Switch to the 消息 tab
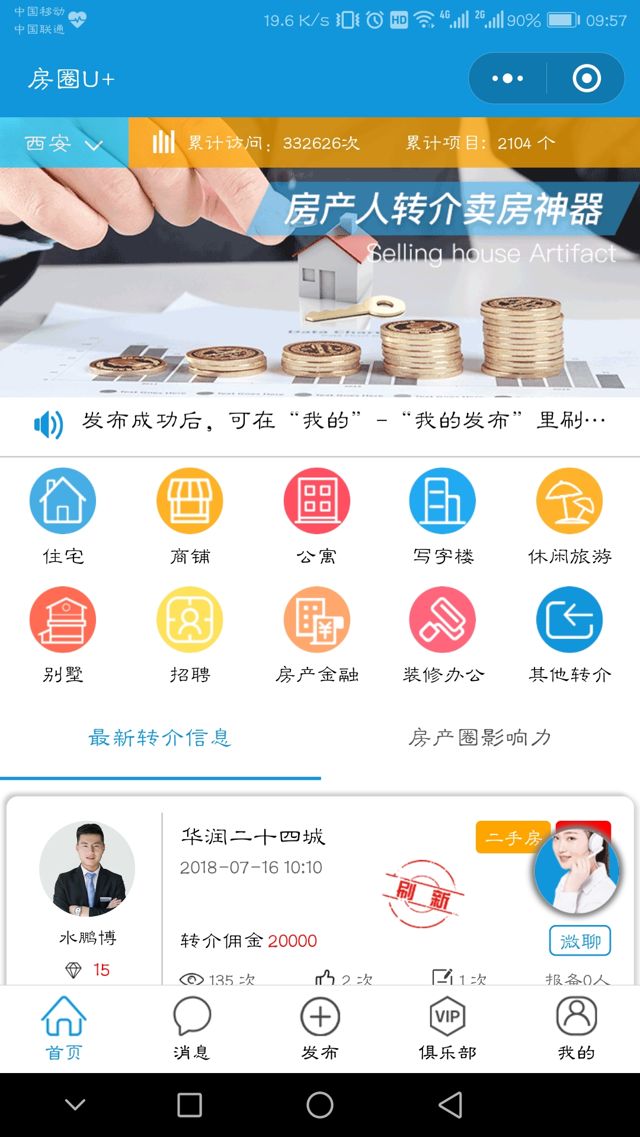 pyautogui.click(x=191, y=1028)
